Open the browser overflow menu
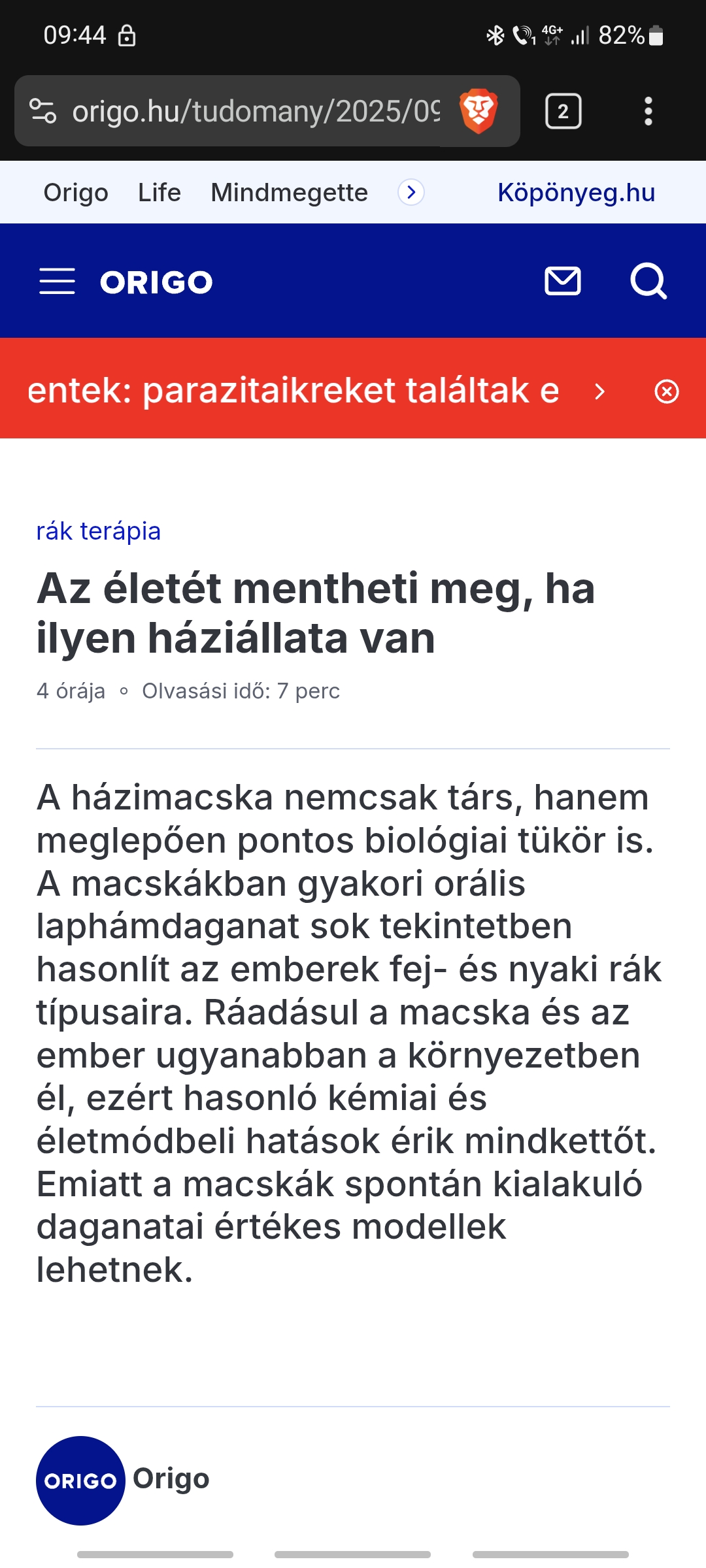Image resolution: width=706 pixels, height=1568 pixels. click(x=648, y=112)
